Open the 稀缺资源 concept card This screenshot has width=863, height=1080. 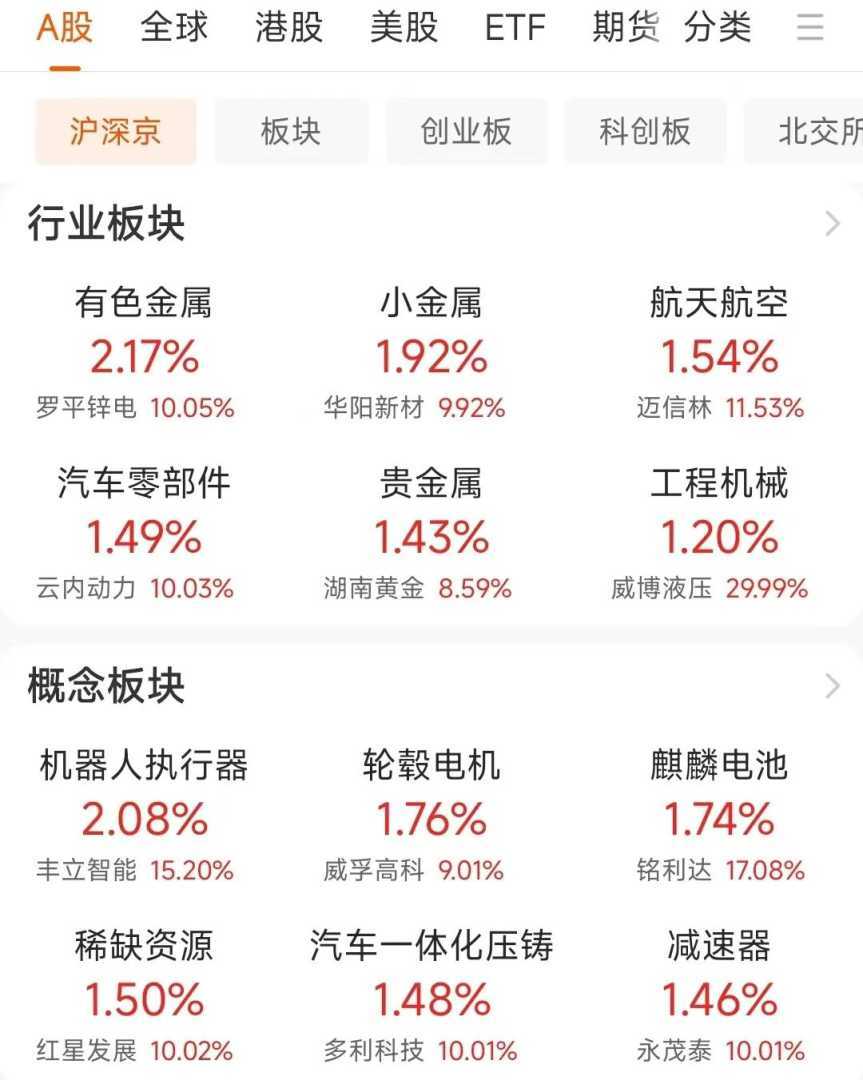143,998
